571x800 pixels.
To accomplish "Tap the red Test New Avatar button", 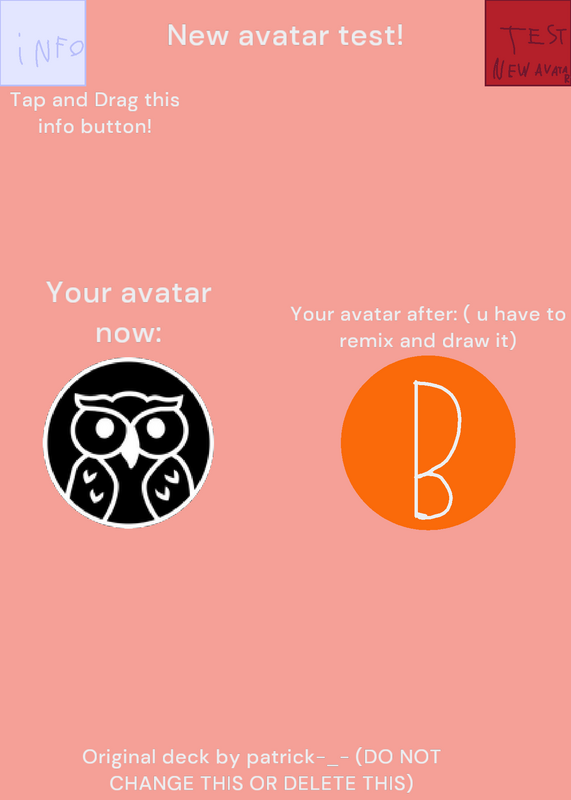I will pyautogui.click(x=528, y=43).
